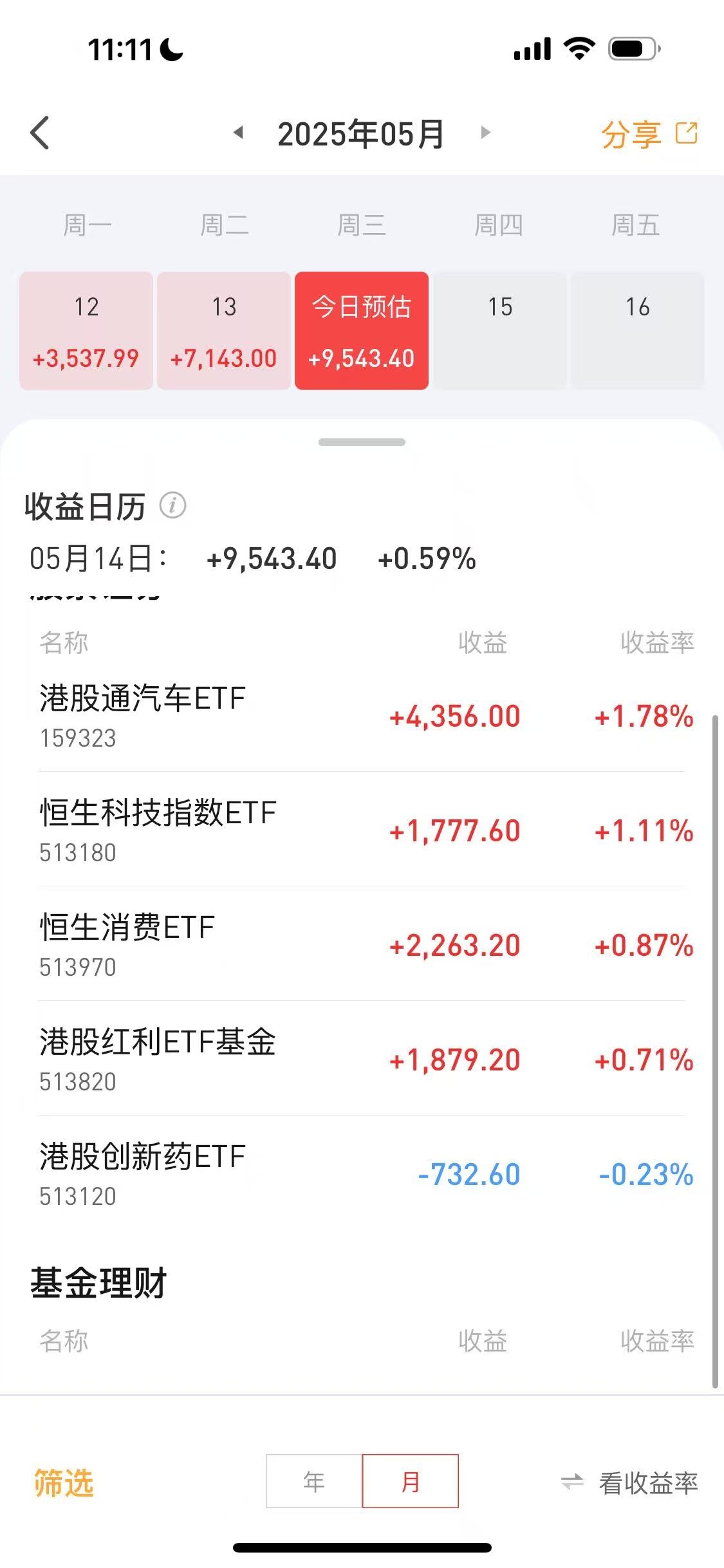Tap 2025年05月 to pick a month
This screenshot has width=724, height=1568.
click(362, 133)
